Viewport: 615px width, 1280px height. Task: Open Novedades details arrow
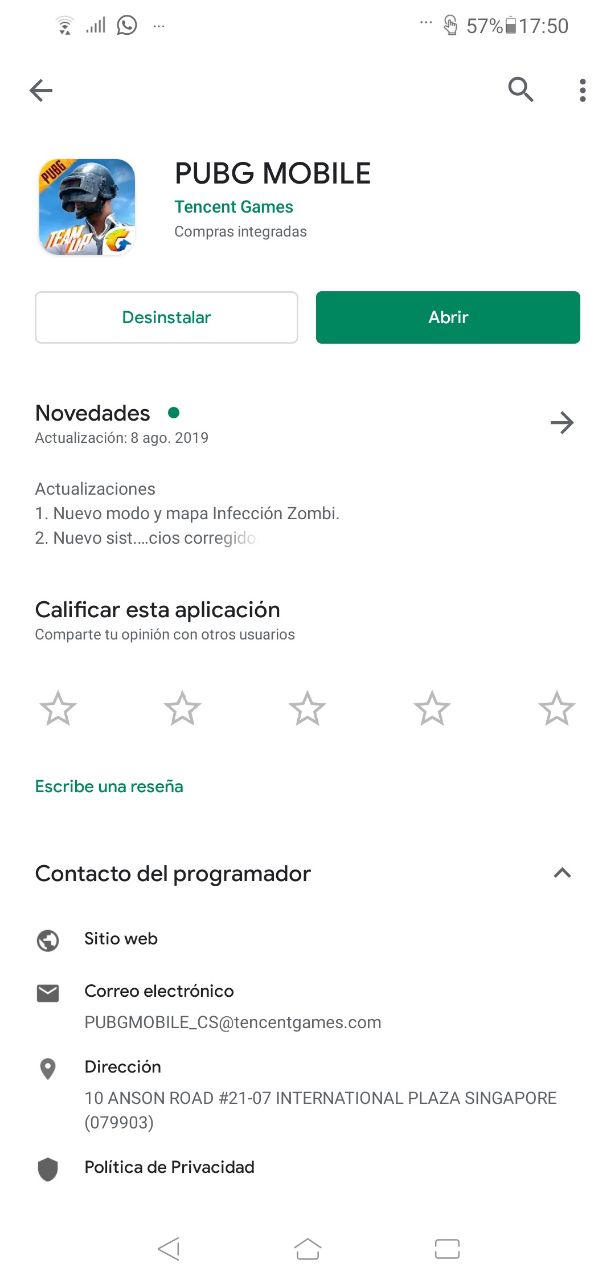(562, 423)
